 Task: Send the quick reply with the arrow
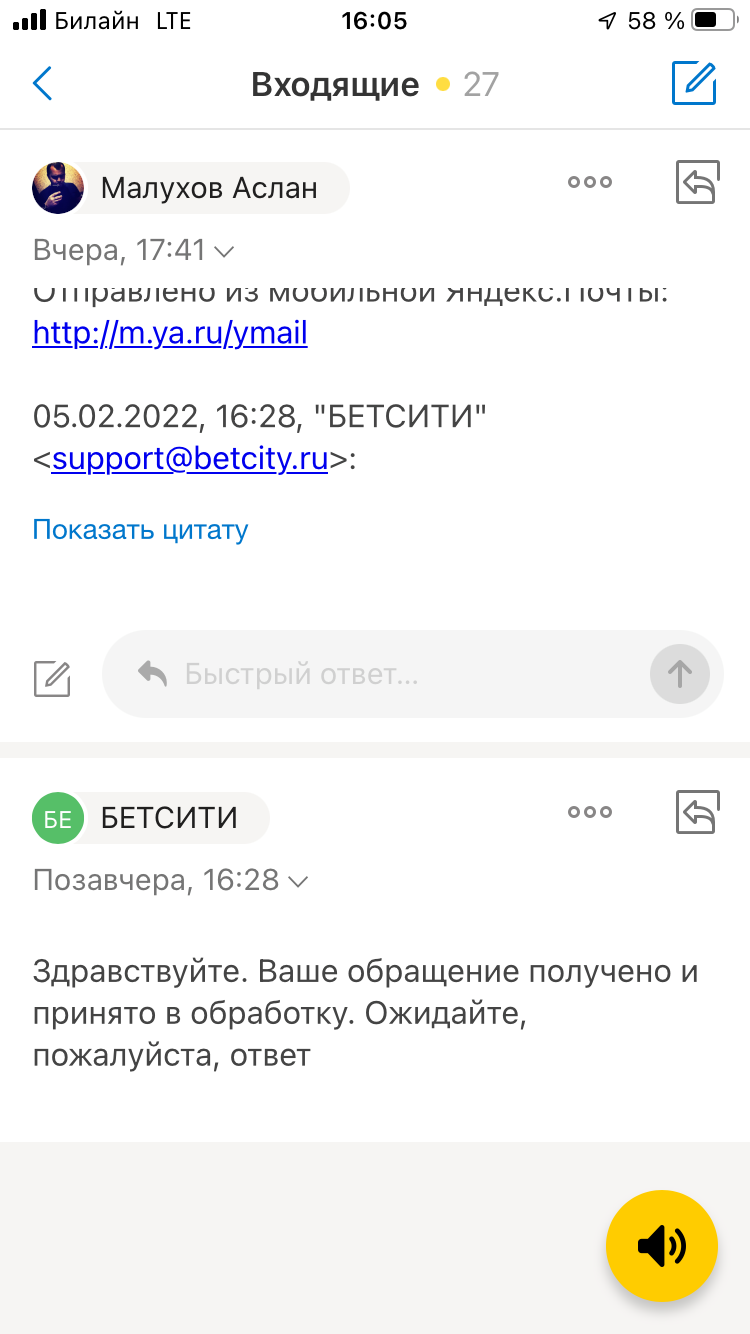pyautogui.click(x=679, y=674)
